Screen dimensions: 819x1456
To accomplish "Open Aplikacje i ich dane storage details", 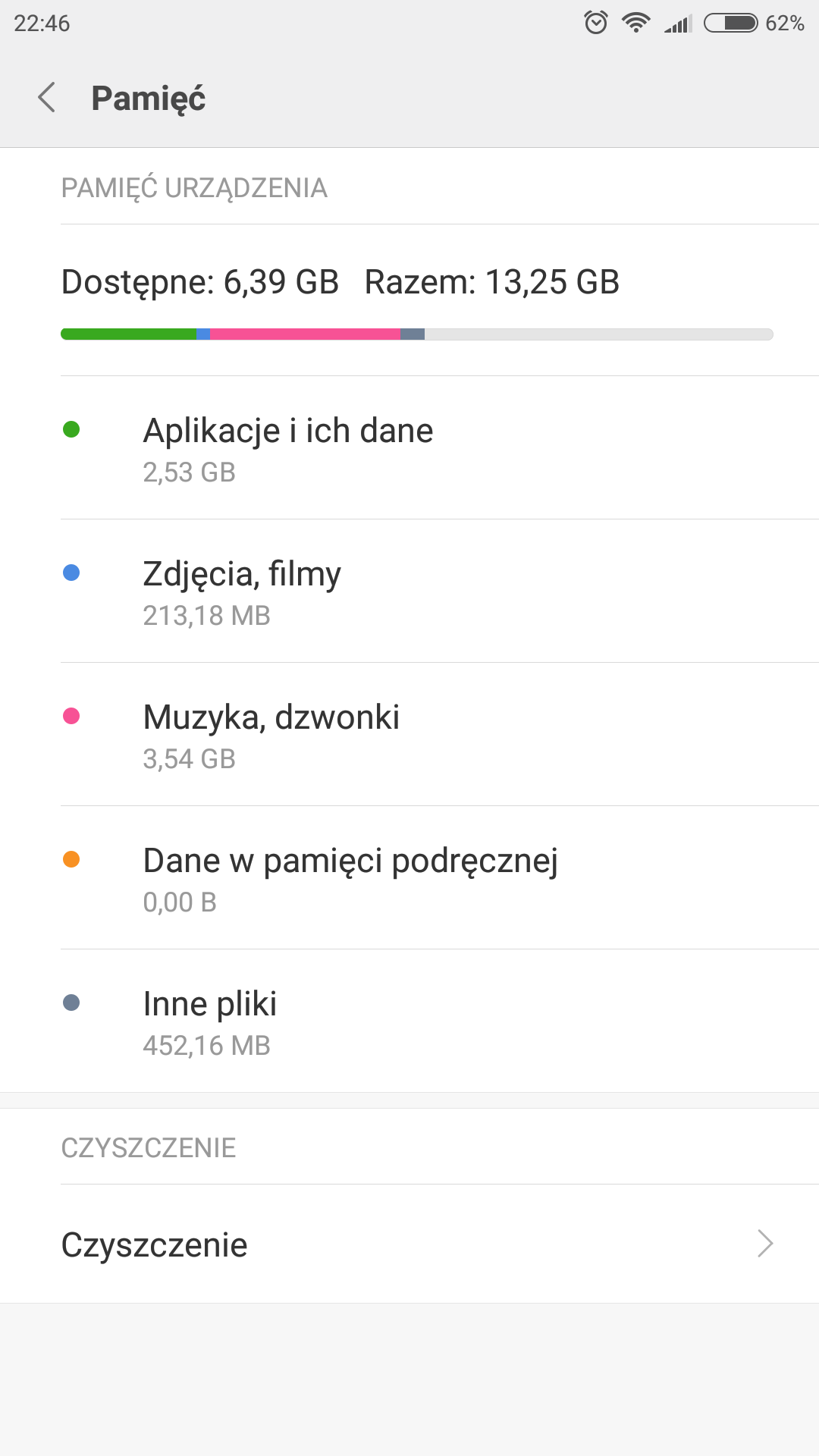I will point(409,448).
